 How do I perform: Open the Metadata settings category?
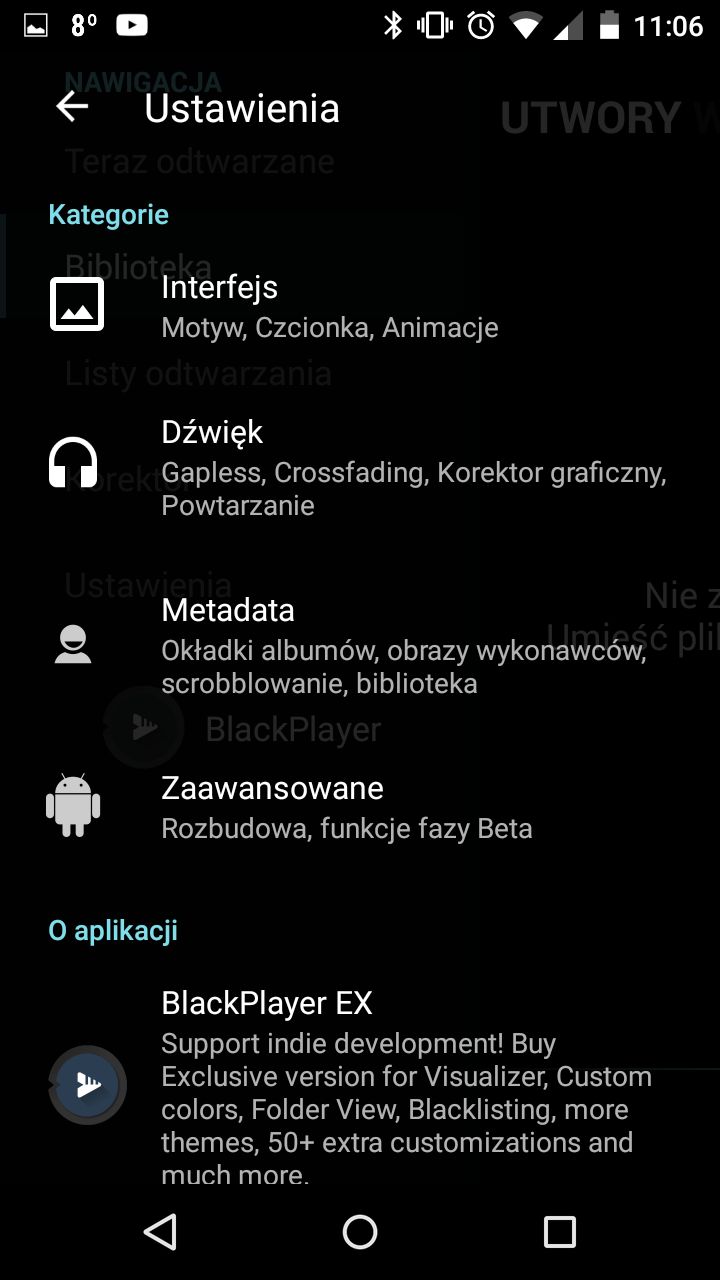(360, 645)
